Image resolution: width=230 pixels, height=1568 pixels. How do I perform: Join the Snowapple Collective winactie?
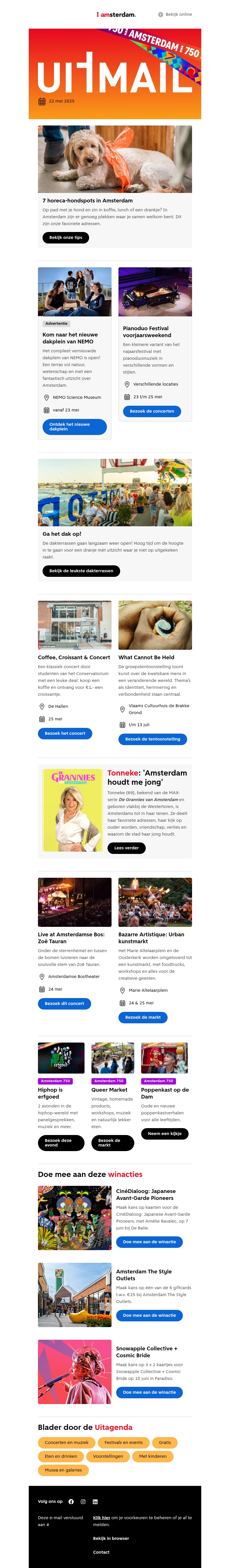tap(149, 1392)
